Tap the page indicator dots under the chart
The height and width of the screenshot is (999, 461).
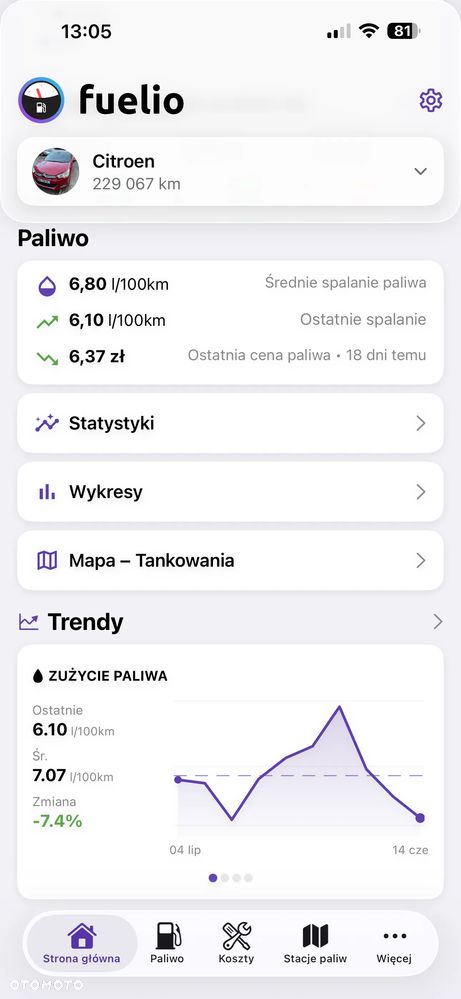[230, 878]
